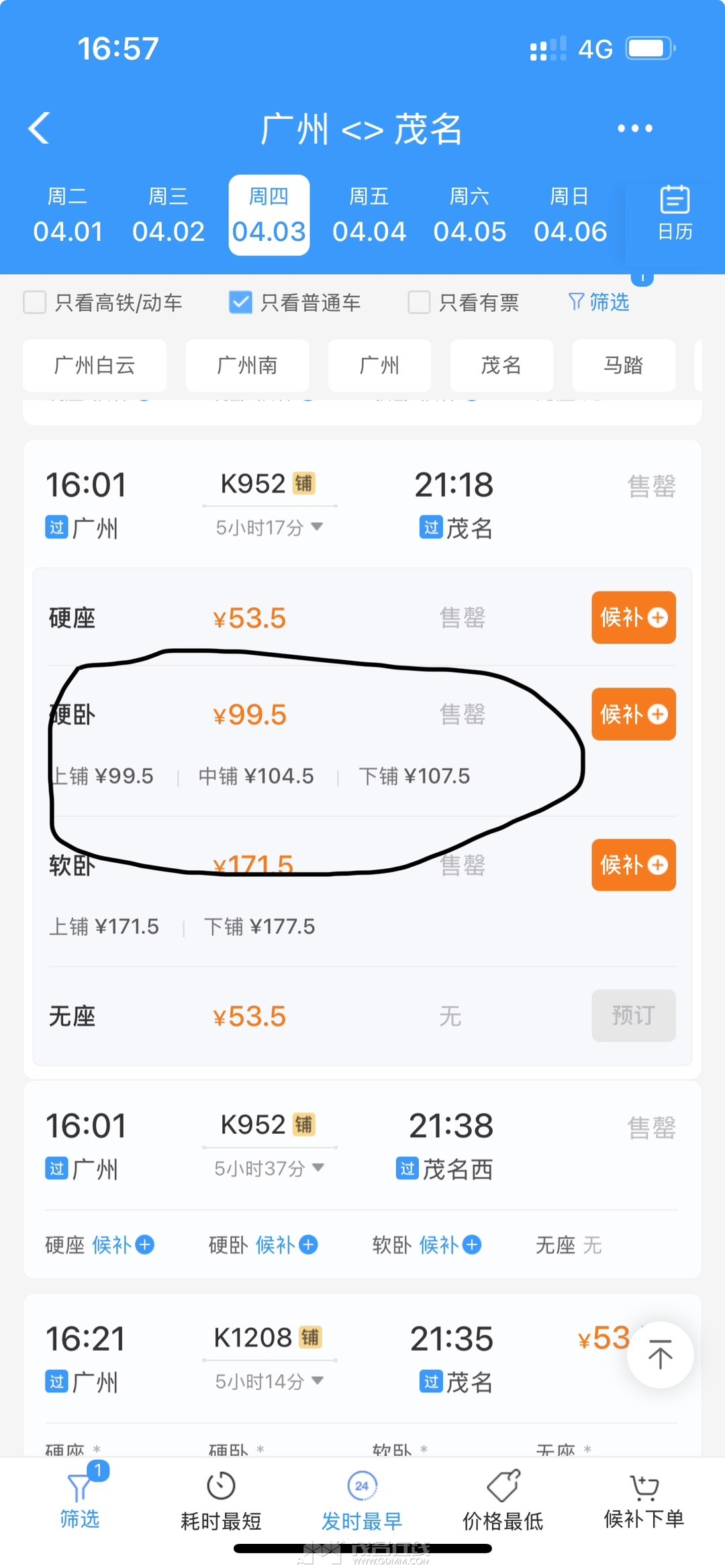Select the 马踏 station chip

[x=623, y=365]
